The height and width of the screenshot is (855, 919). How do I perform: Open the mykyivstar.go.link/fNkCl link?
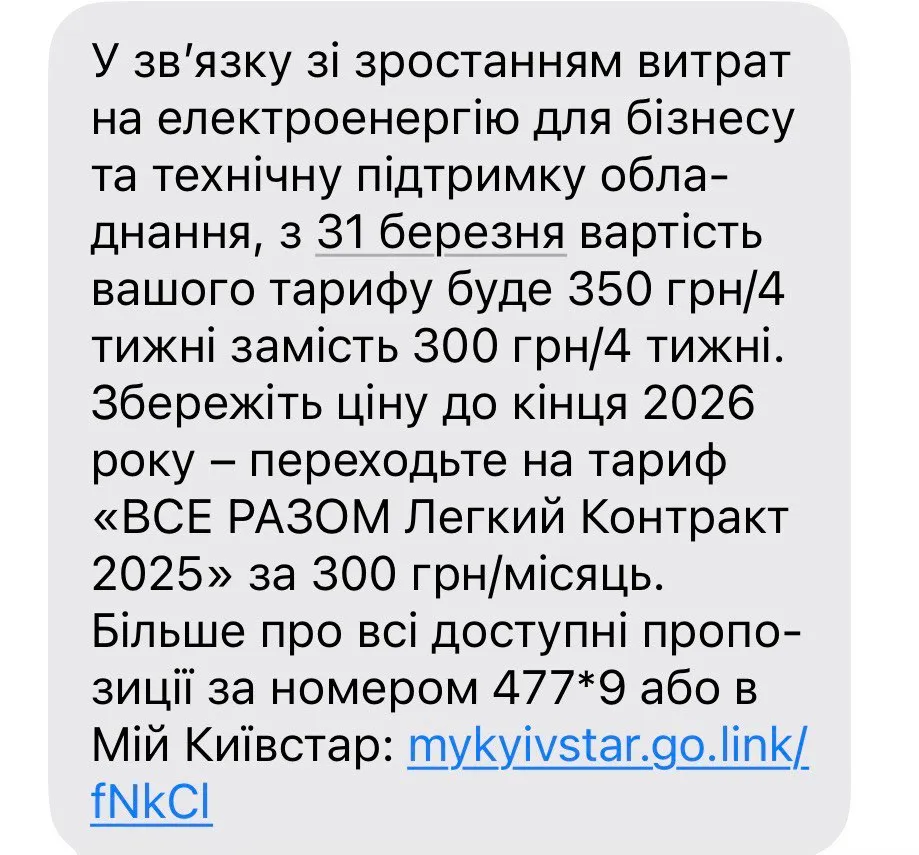coord(607,745)
